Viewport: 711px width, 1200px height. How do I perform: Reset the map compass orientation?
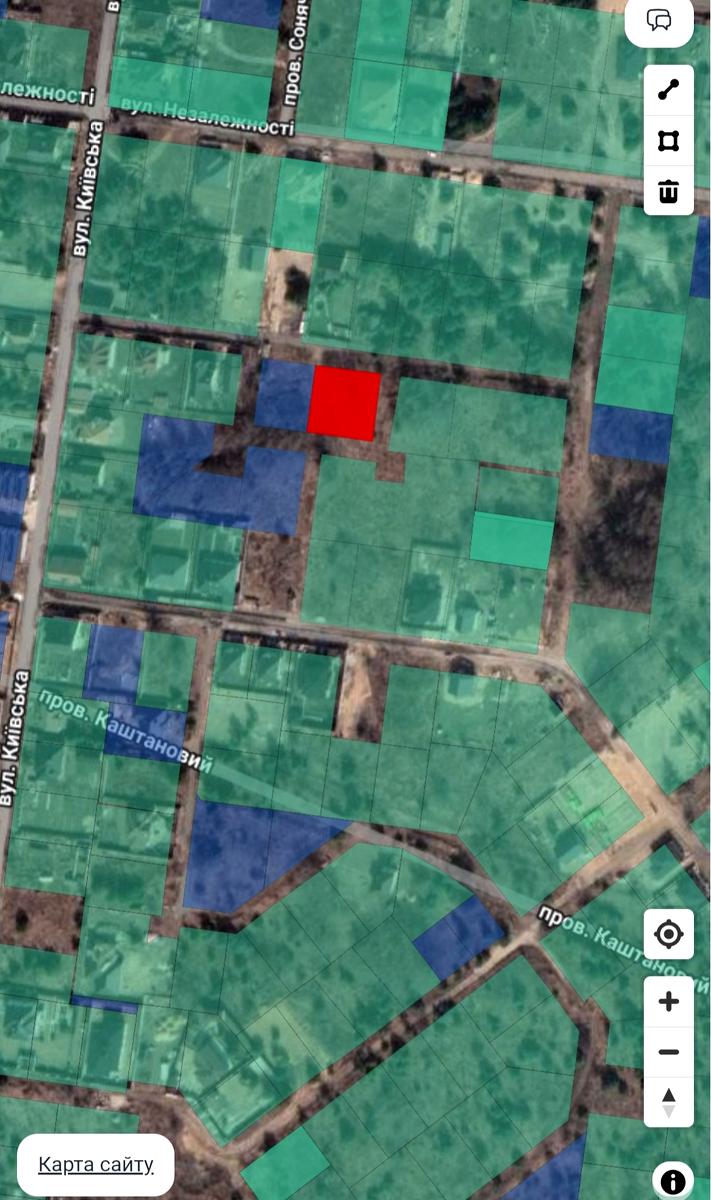(x=669, y=1102)
